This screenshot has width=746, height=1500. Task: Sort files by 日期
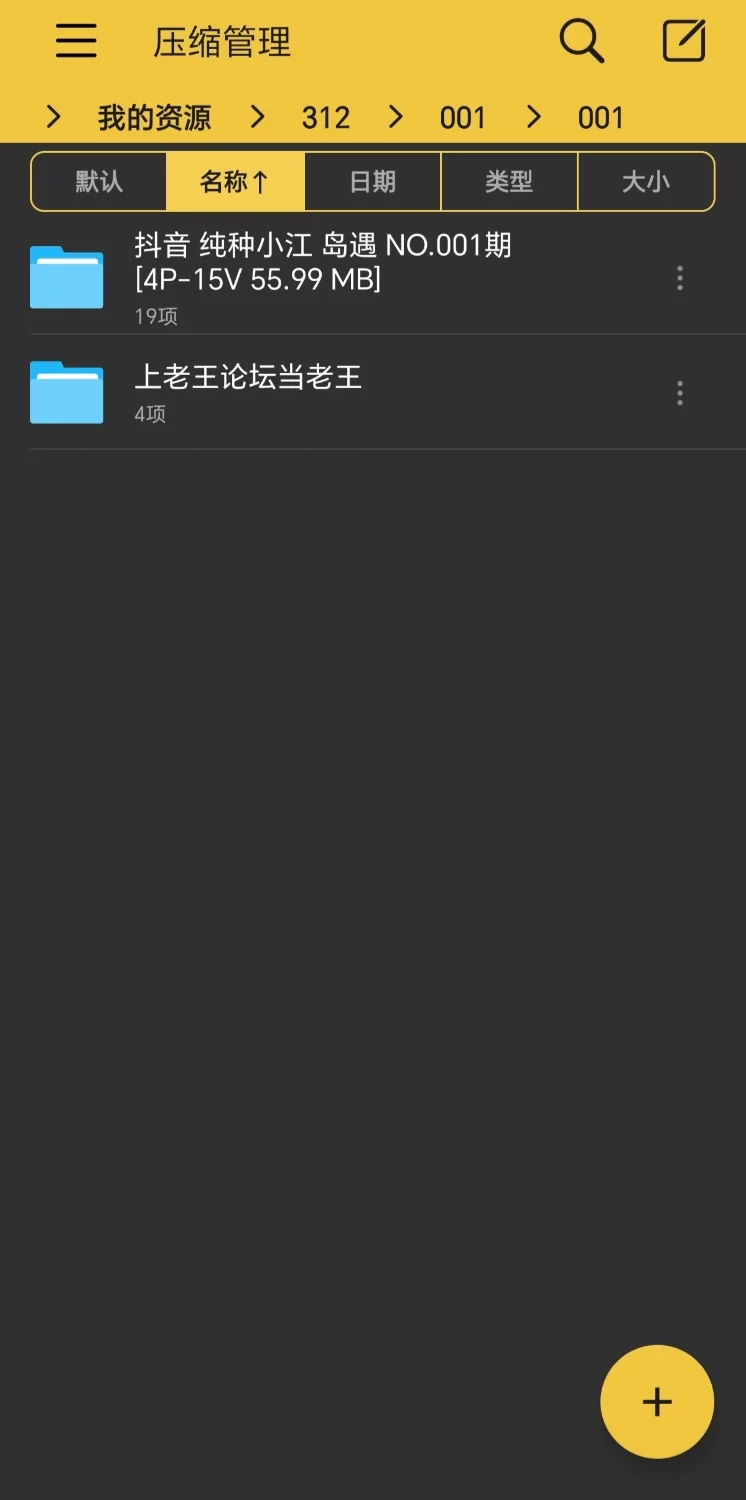tap(373, 182)
